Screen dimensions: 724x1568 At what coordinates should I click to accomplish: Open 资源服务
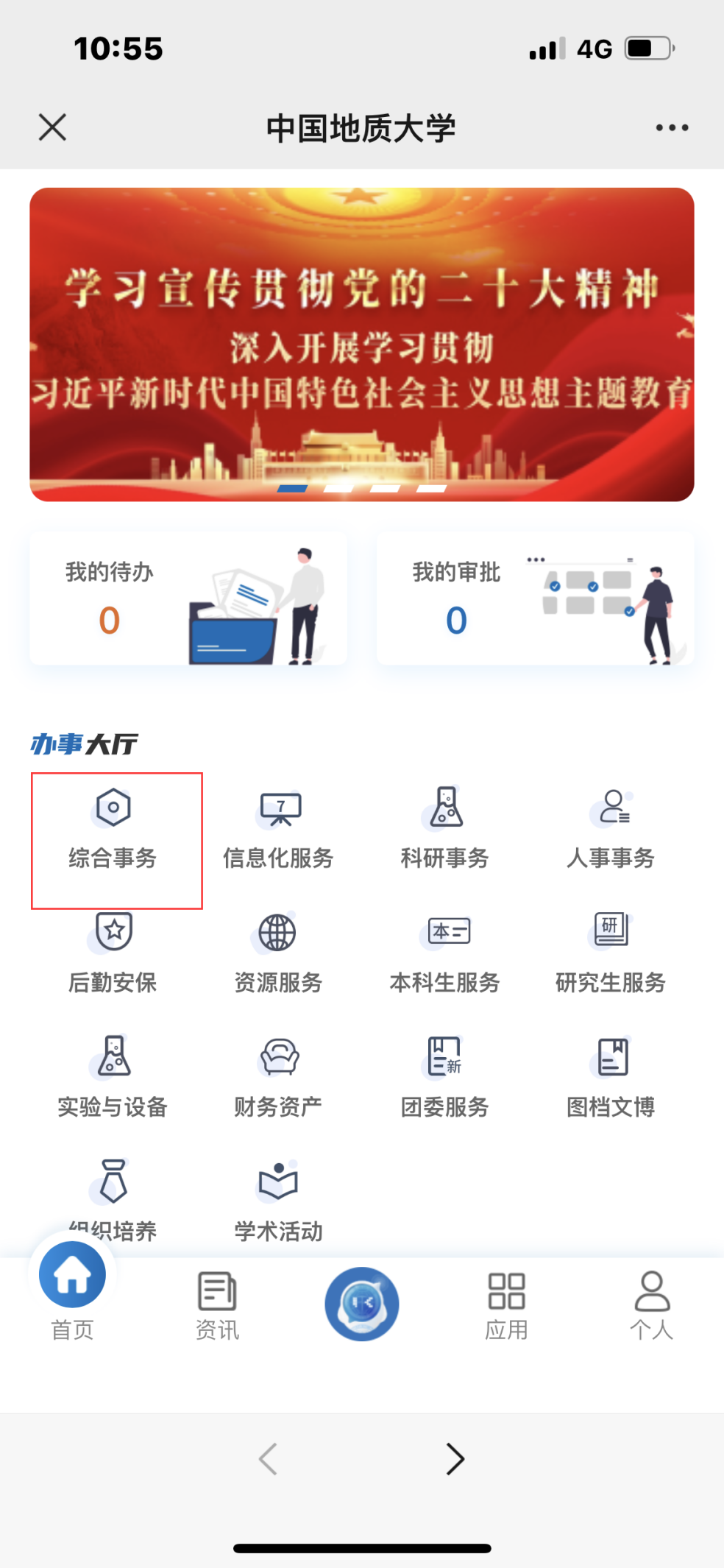tap(279, 952)
